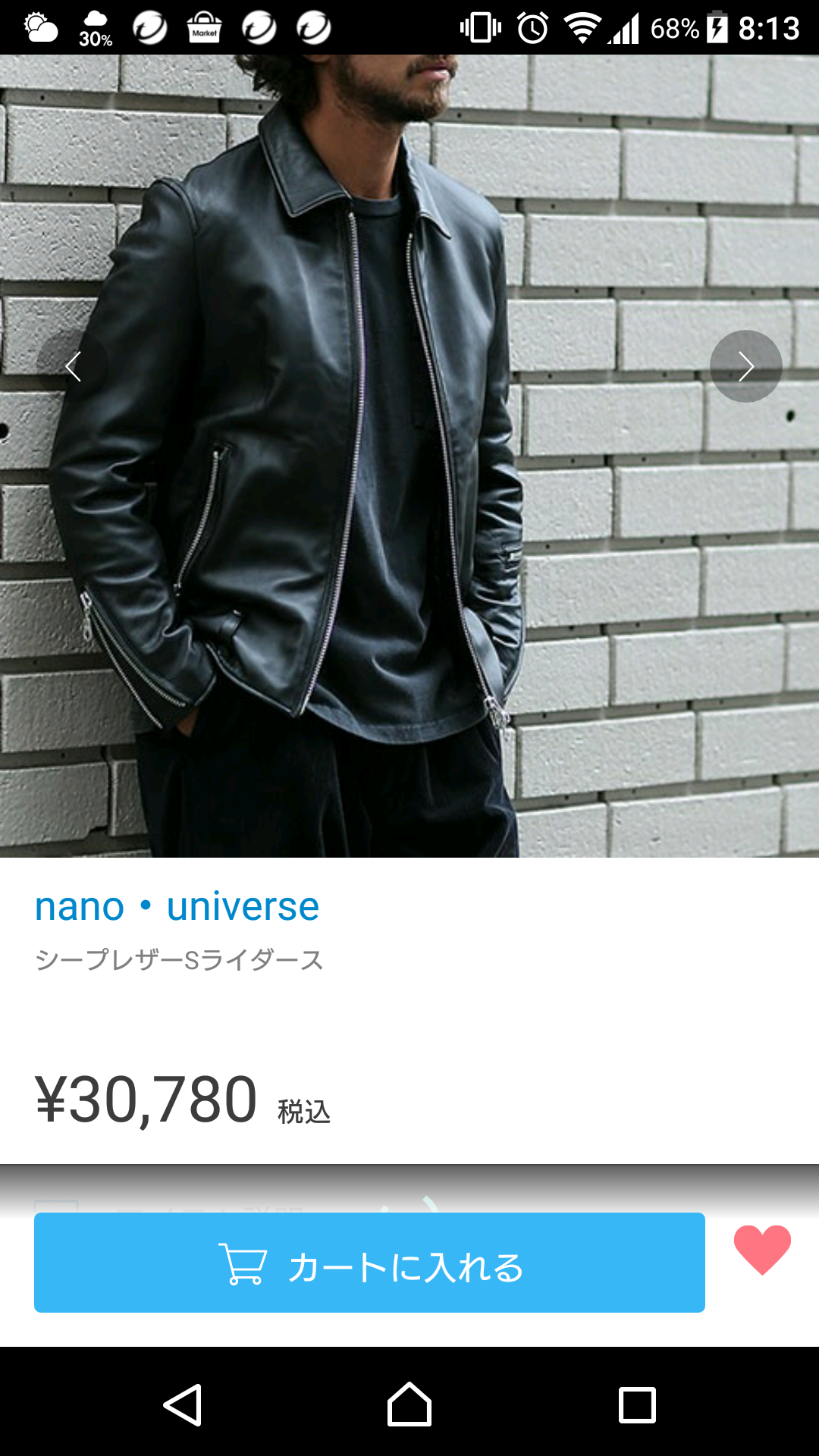Return to the home screen

pos(409,1404)
